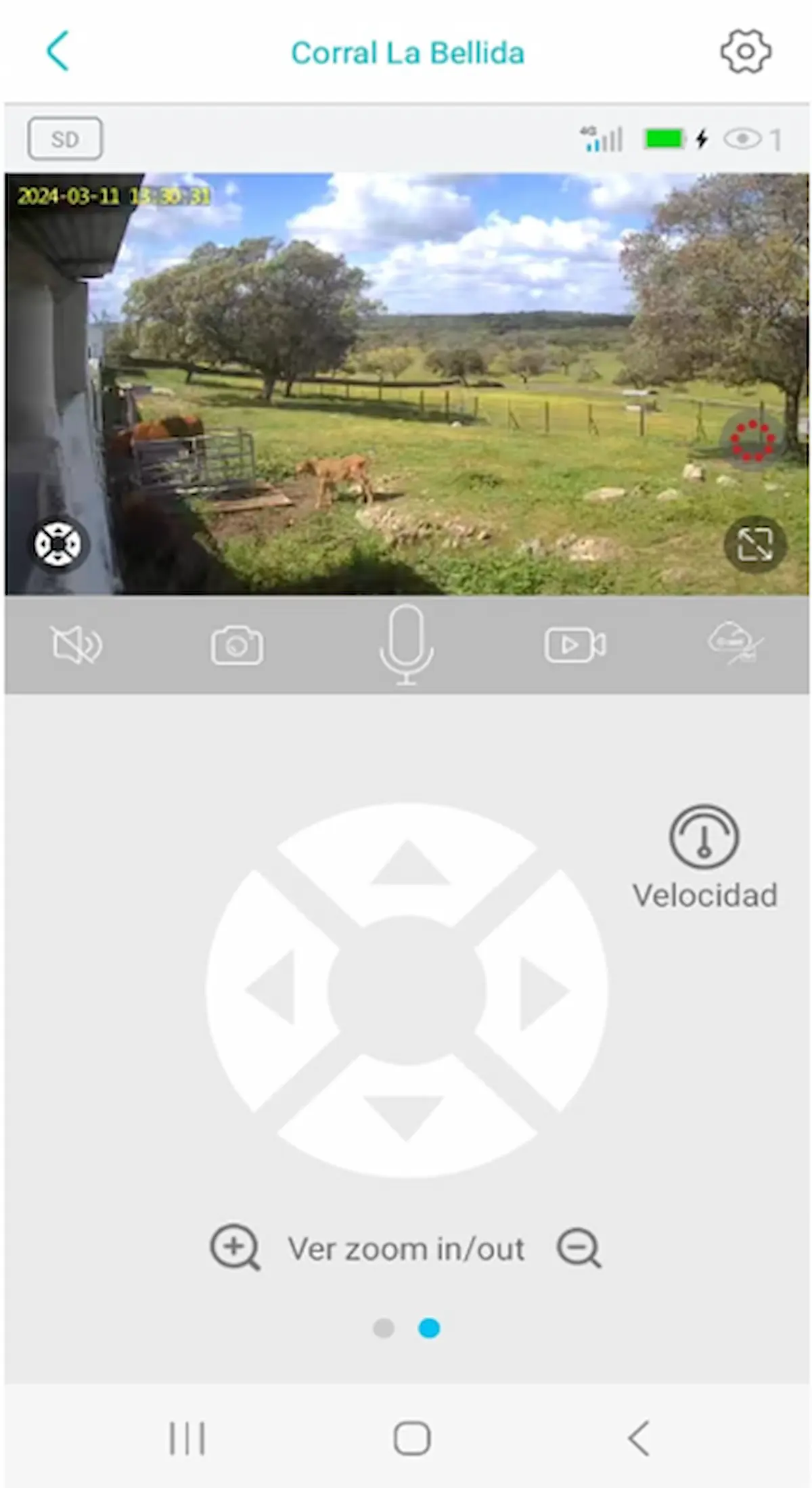Start recording video clip

coord(575,646)
